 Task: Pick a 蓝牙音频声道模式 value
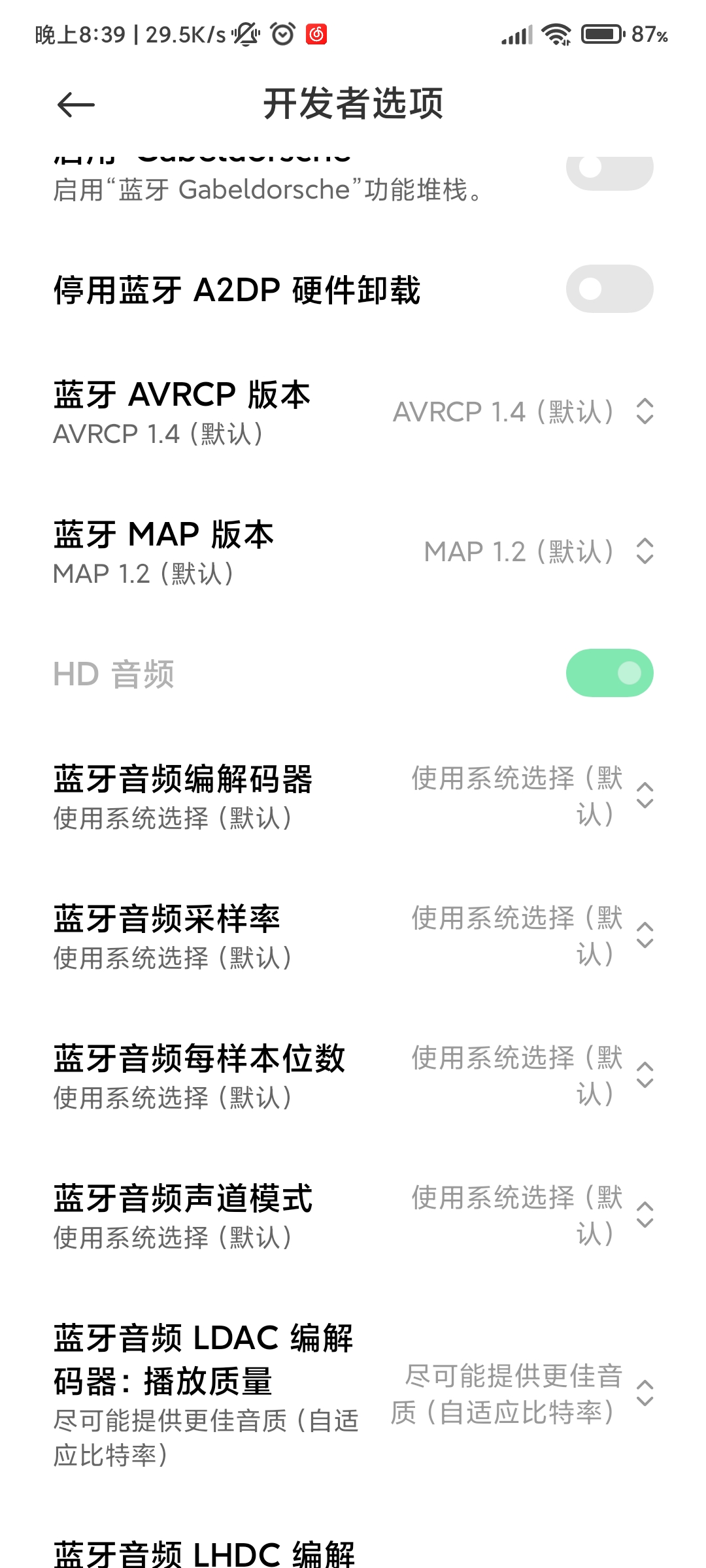coord(531,1215)
